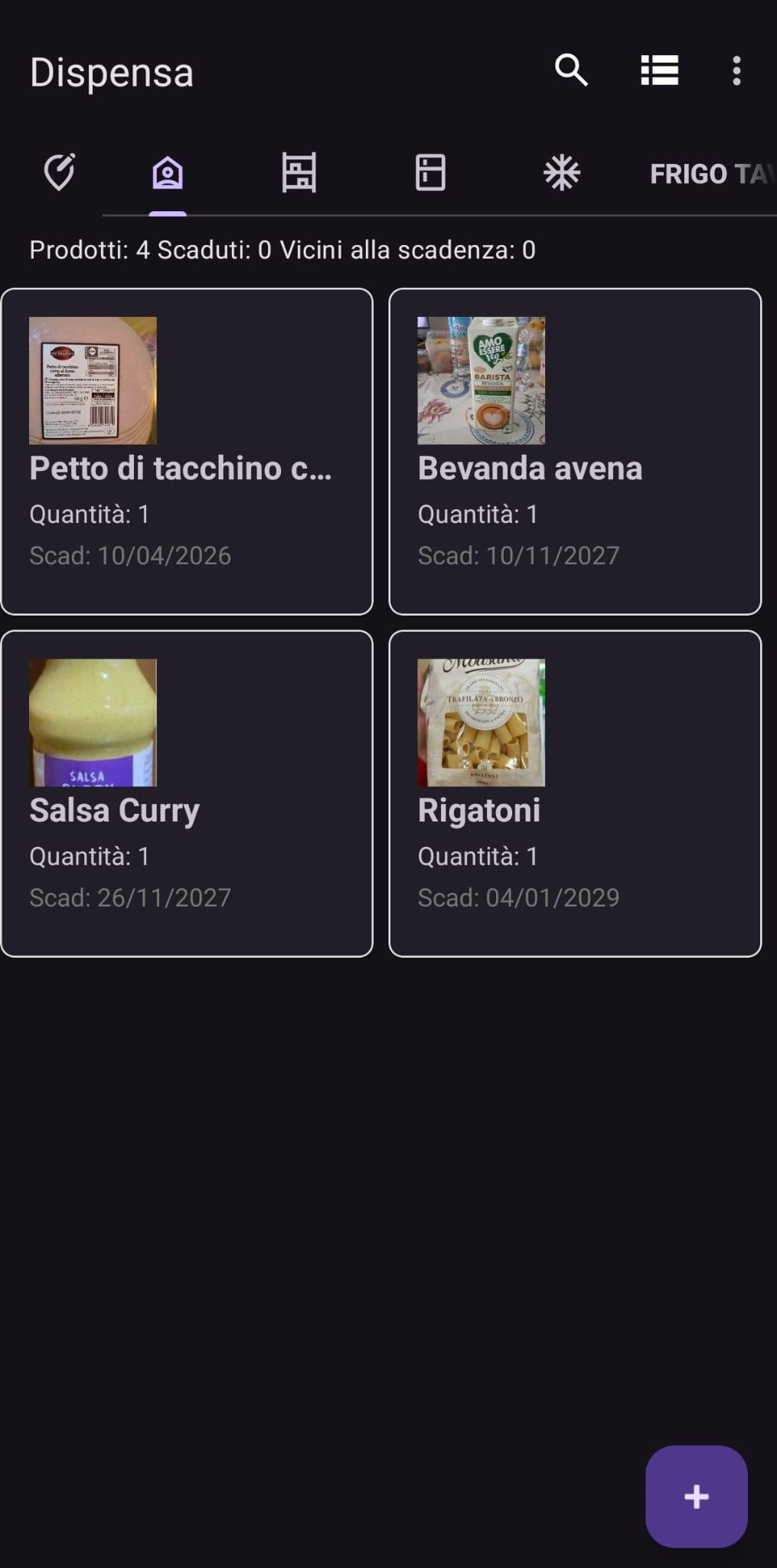777x1568 pixels.
Task: Open the fridge tab
Action: pos(430,172)
